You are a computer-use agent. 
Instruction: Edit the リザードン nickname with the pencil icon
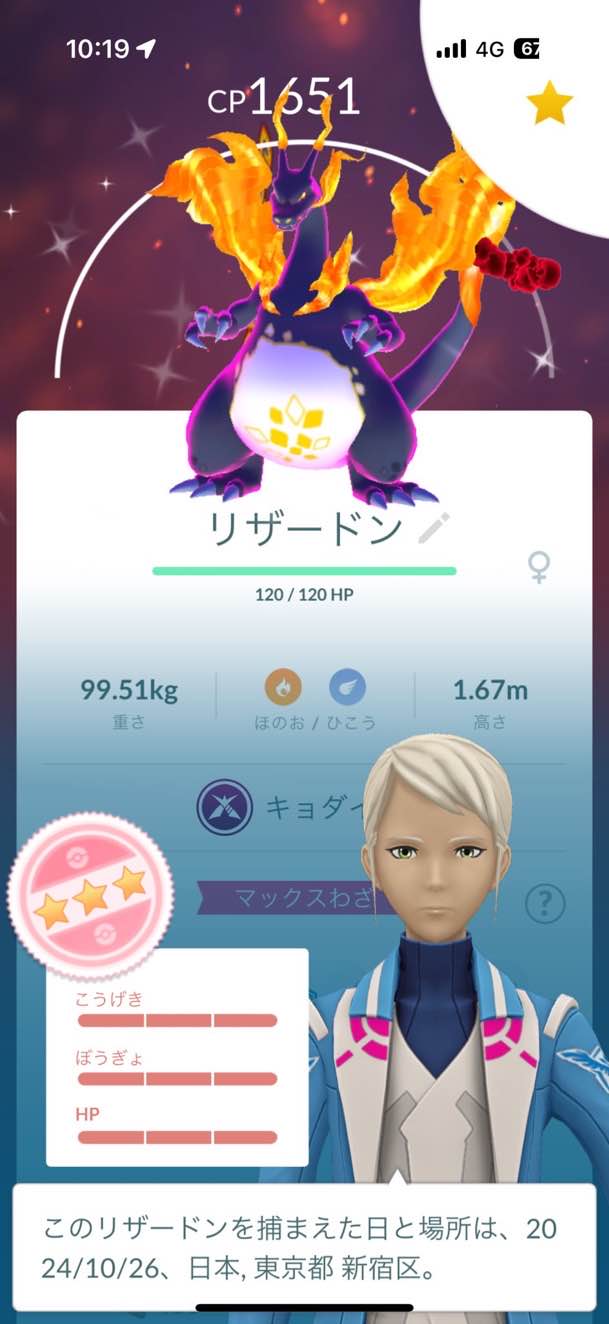434,526
